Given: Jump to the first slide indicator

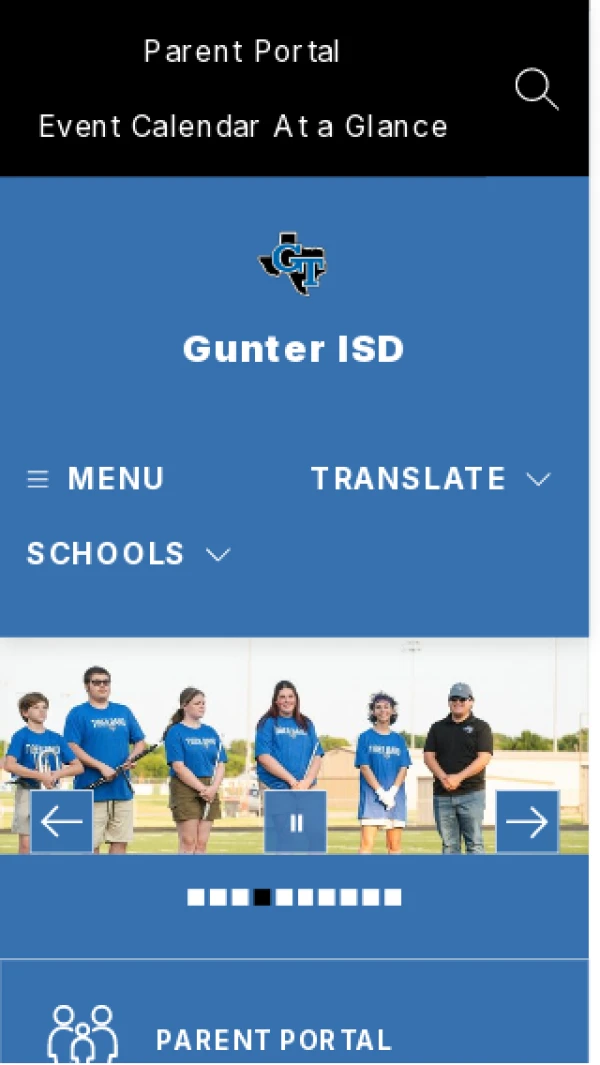Looking at the screenshot, I should [196, 897].
